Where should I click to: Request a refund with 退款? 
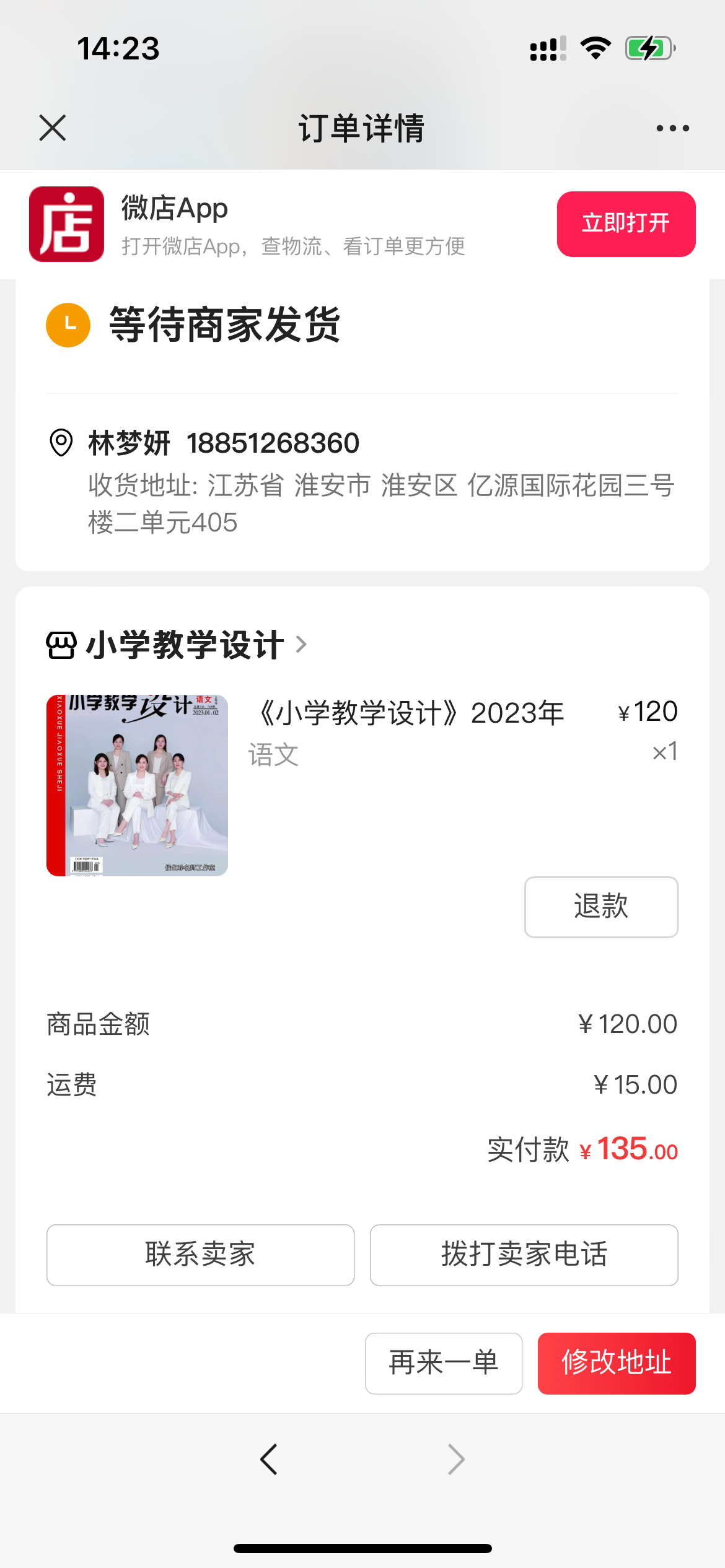601,907
